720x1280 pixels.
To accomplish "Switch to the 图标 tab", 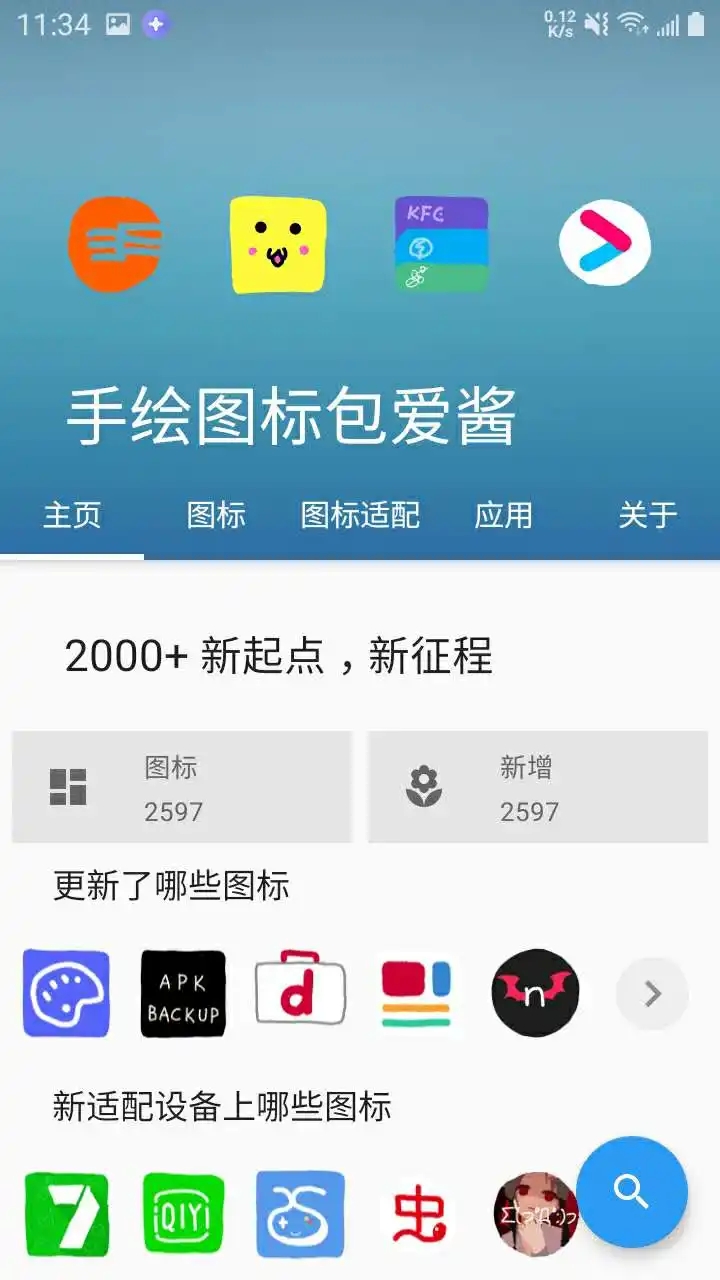I will coord(216,514).
